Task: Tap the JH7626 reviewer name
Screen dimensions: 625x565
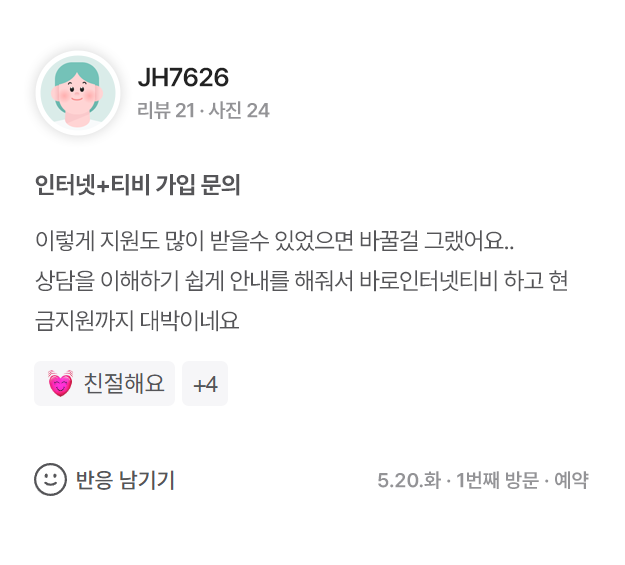Action: [183, 78]
